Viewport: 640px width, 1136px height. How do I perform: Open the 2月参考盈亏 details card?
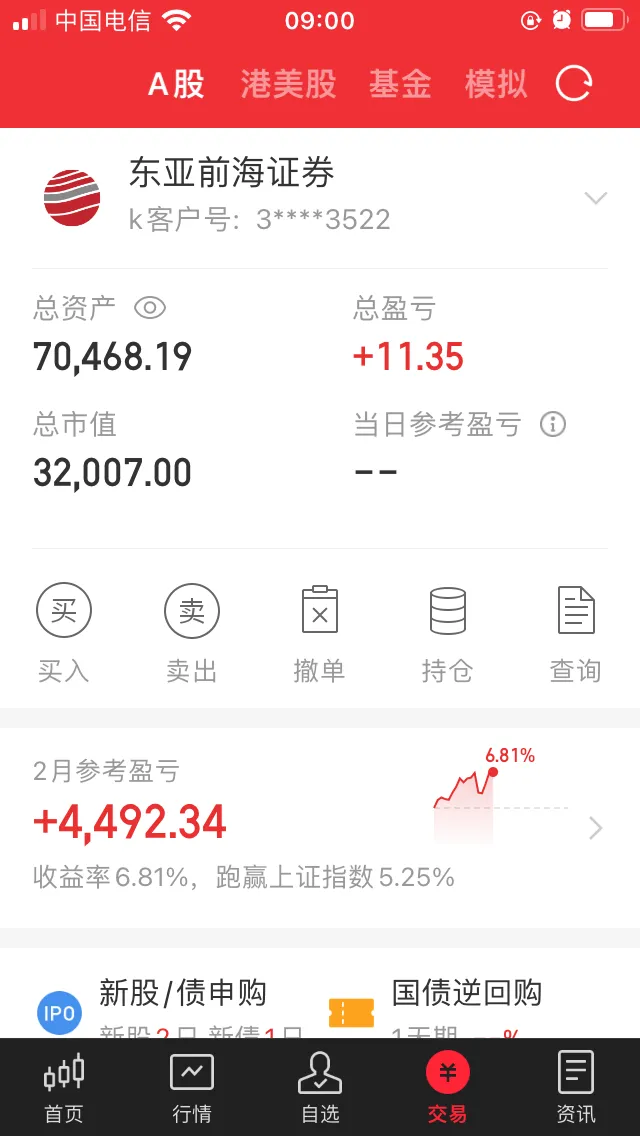coord(320,827)
